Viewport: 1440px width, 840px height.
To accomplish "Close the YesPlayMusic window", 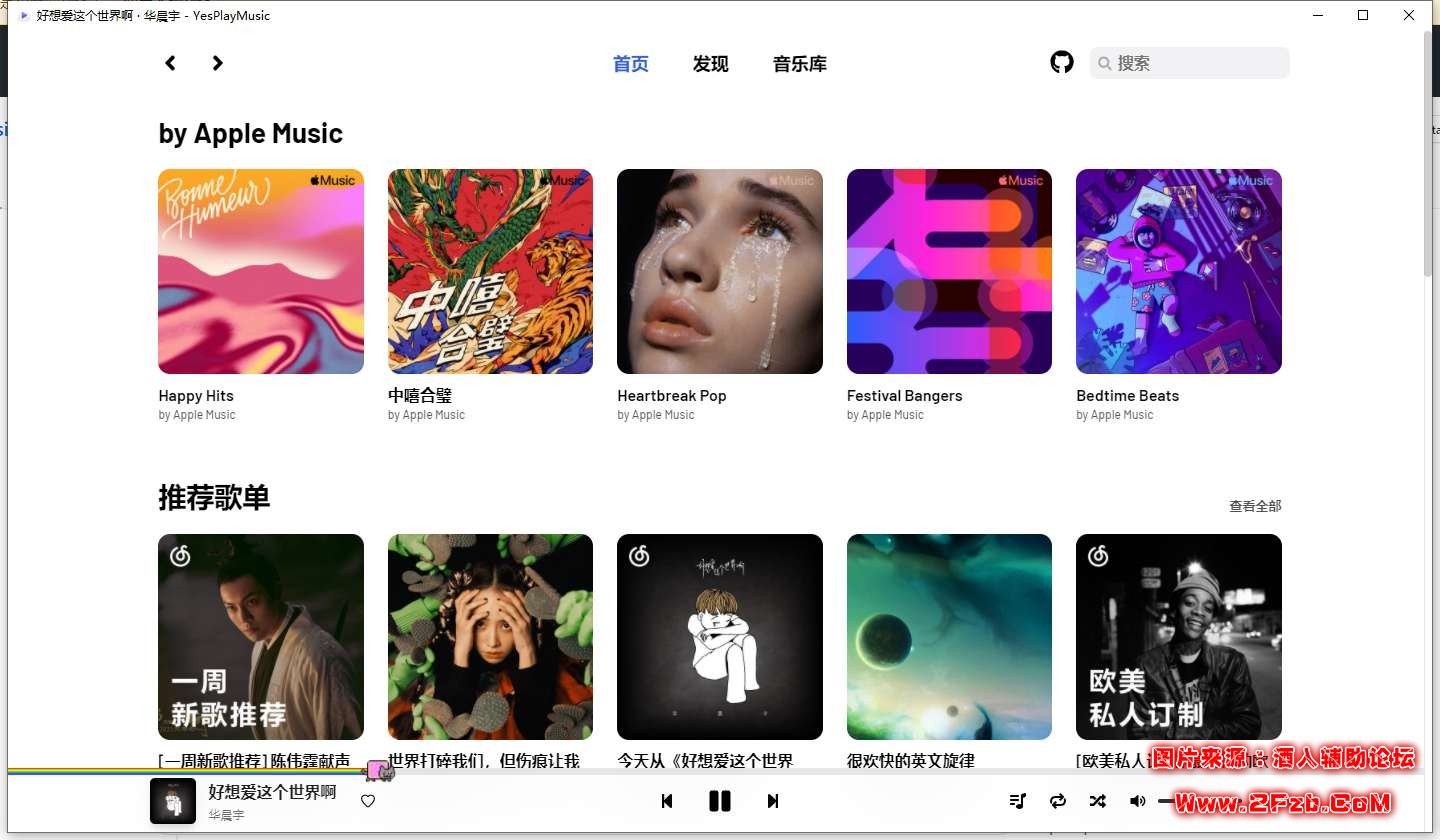I will pyautogui.click(x=1409, y=15).
